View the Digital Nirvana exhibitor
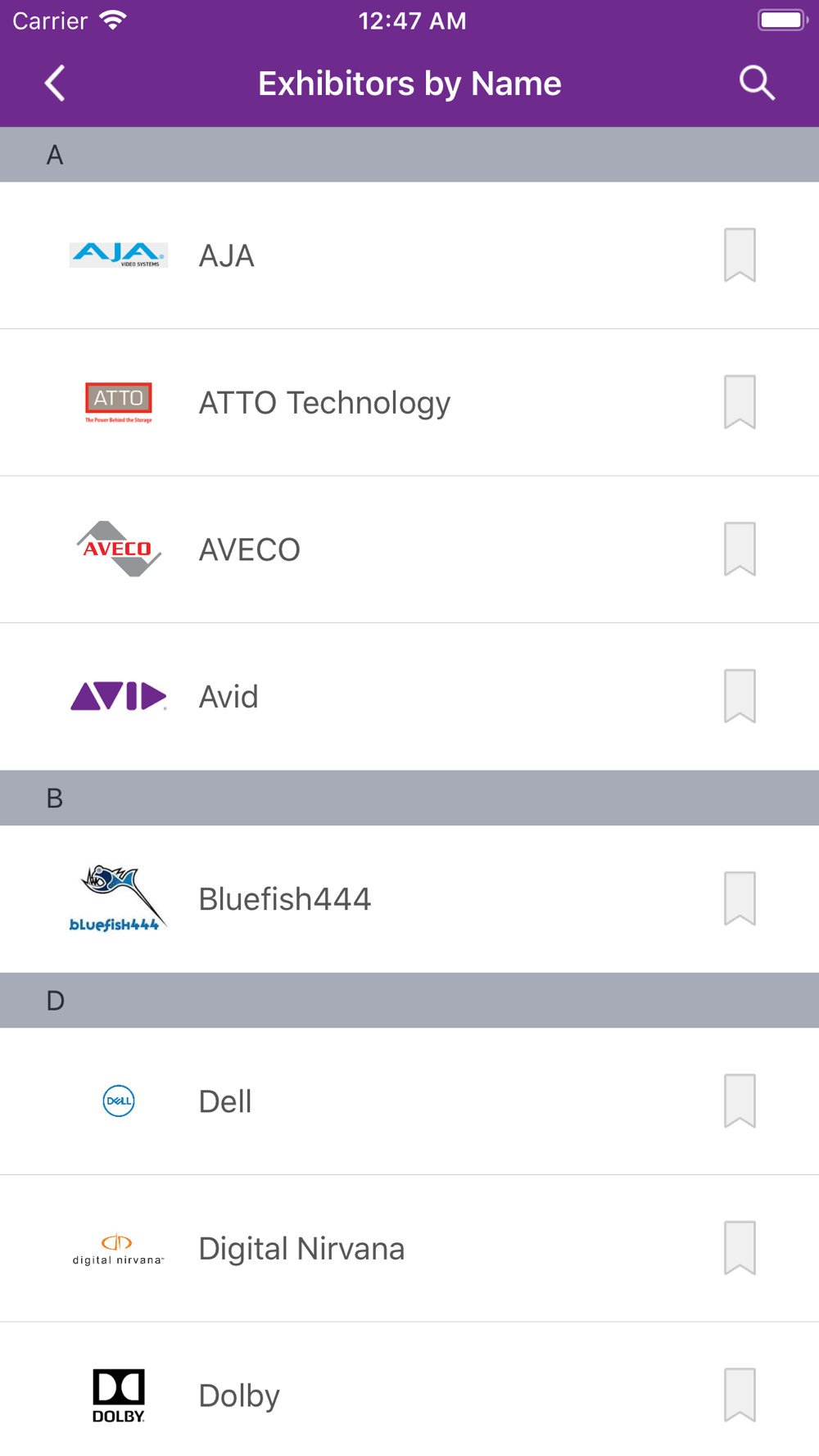This screenshot has width=819, height=1456. click(x=409, y=1248)
